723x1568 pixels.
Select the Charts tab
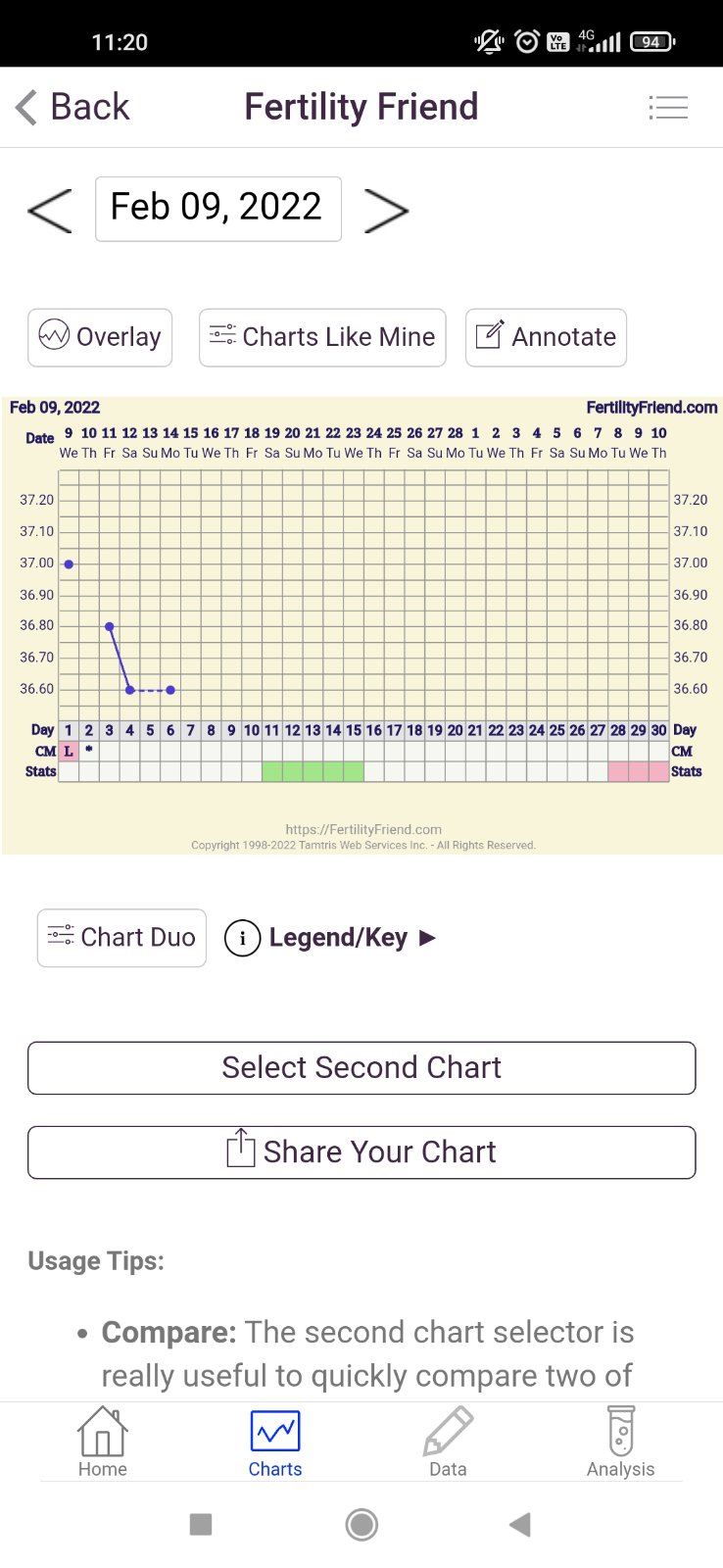(275, 1443)
